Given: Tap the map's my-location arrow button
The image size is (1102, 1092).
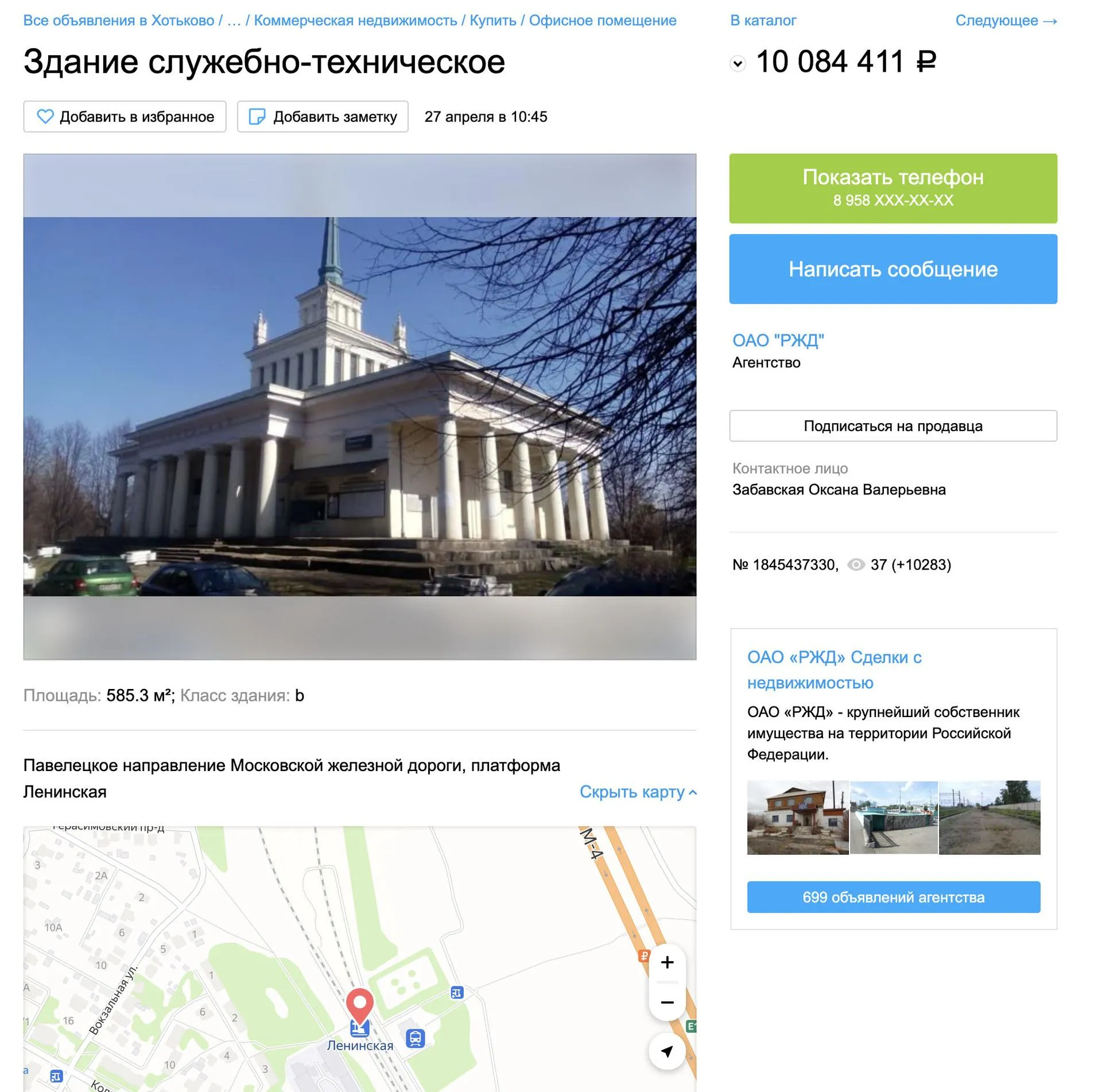Looking at the screenshot, I should 667,1051.
